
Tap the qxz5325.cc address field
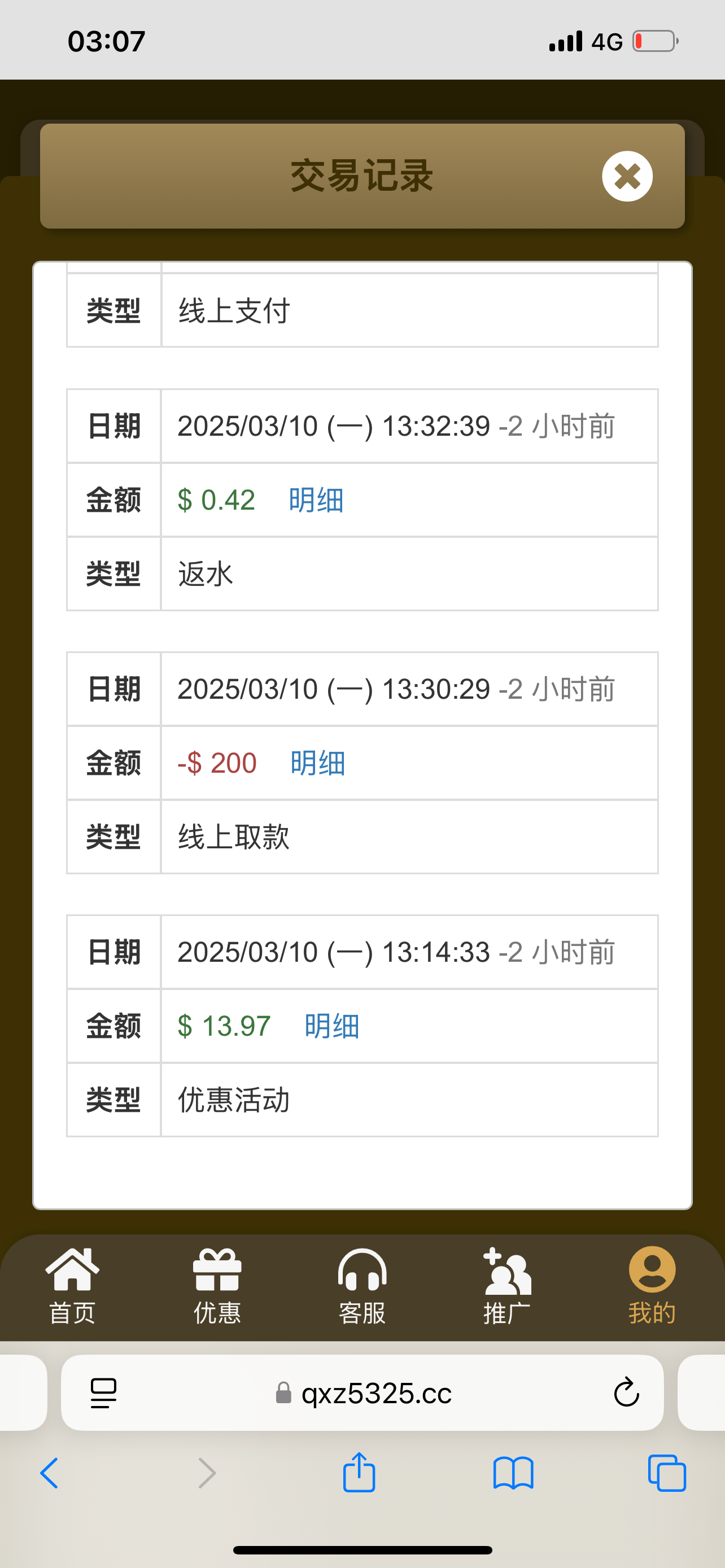click(376, 1392)
